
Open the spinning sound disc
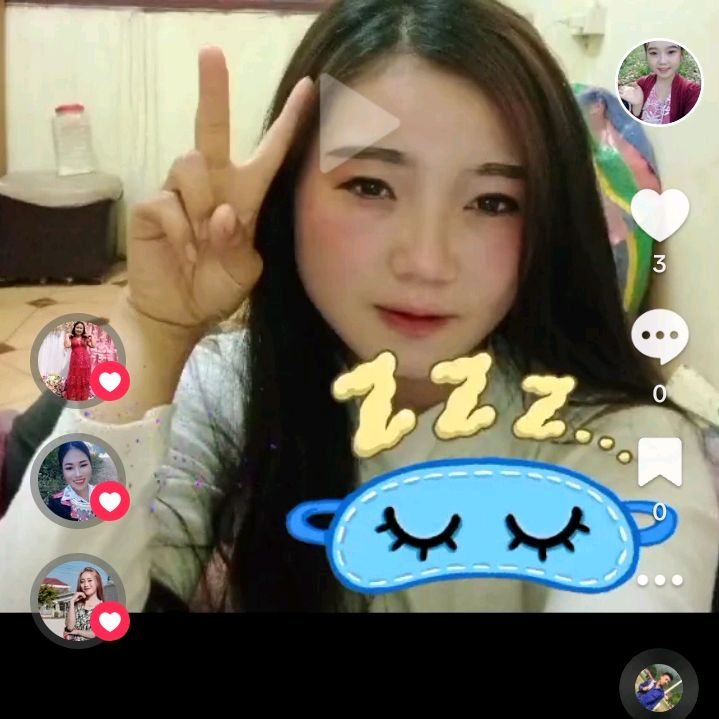(x=658, y=686)
